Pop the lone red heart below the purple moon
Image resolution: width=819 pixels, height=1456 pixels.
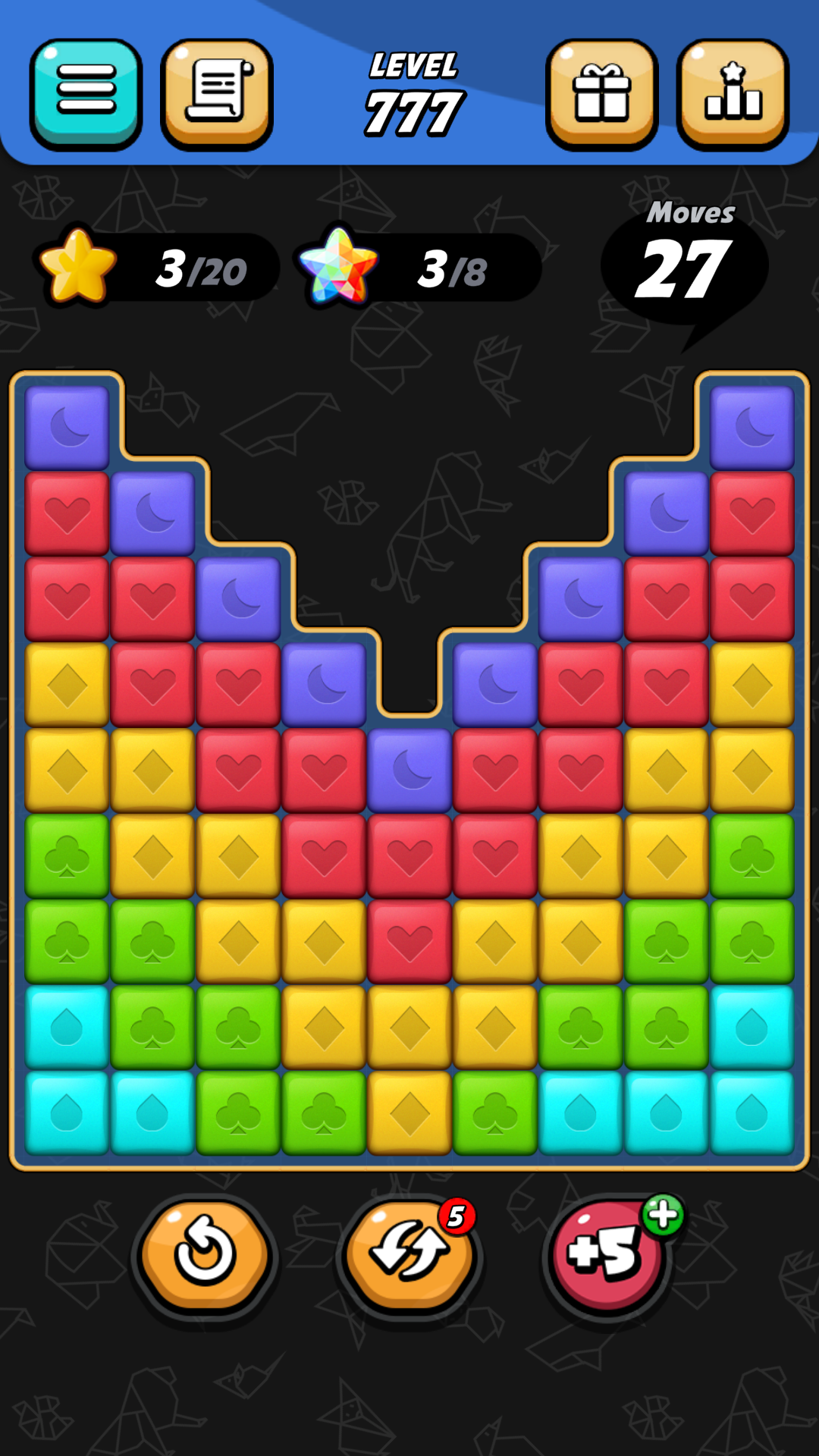coord(409,942)
